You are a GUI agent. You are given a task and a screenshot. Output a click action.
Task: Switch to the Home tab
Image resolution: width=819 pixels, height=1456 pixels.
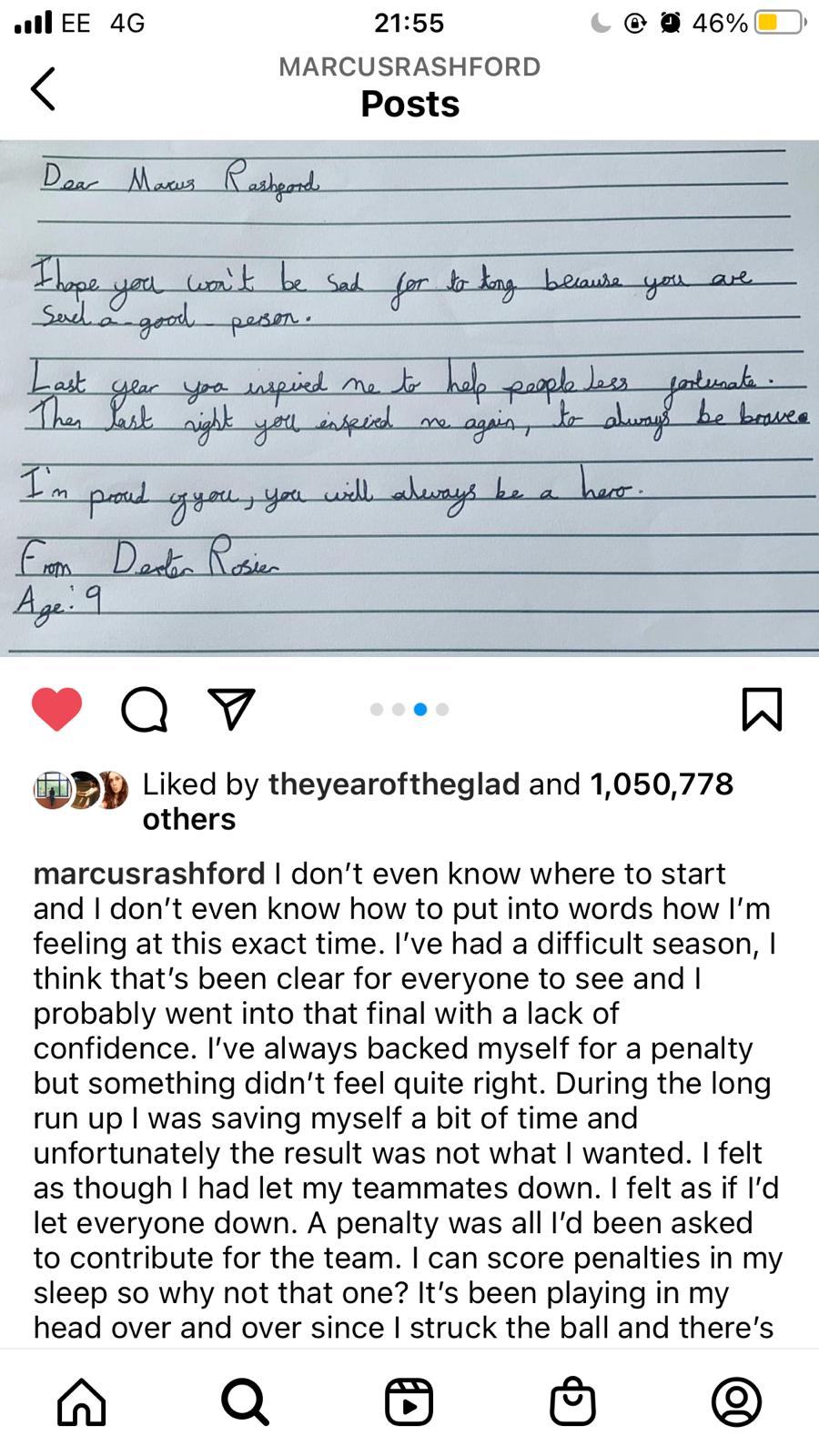point(82,1401)
